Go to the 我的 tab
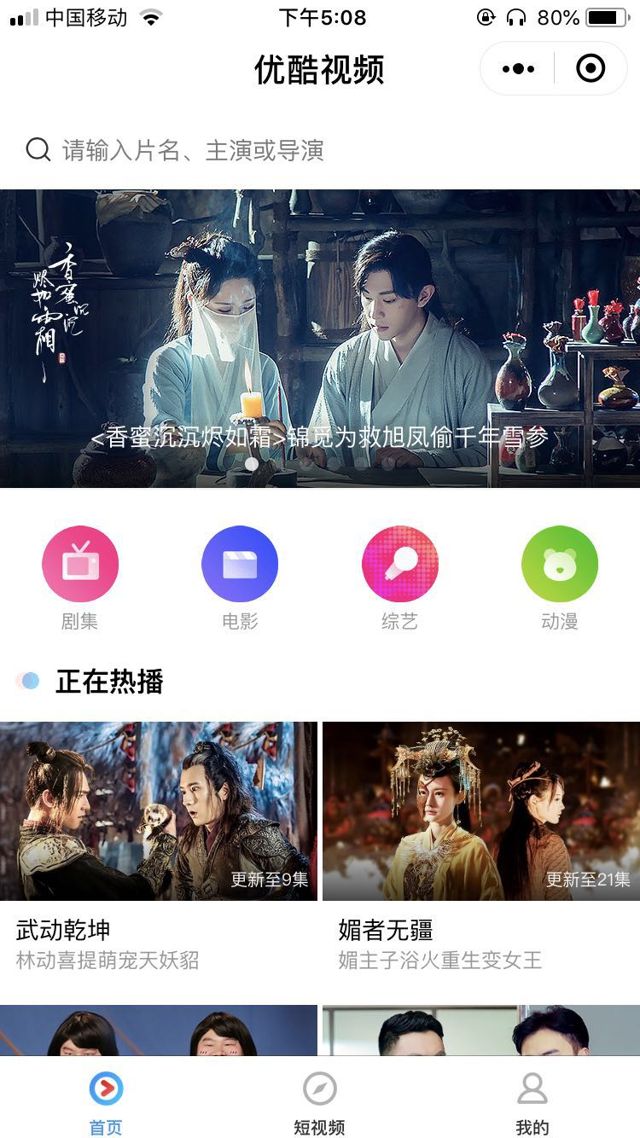The width and height of the screenshot is (640, 1138). click(x=532, y=1098)
